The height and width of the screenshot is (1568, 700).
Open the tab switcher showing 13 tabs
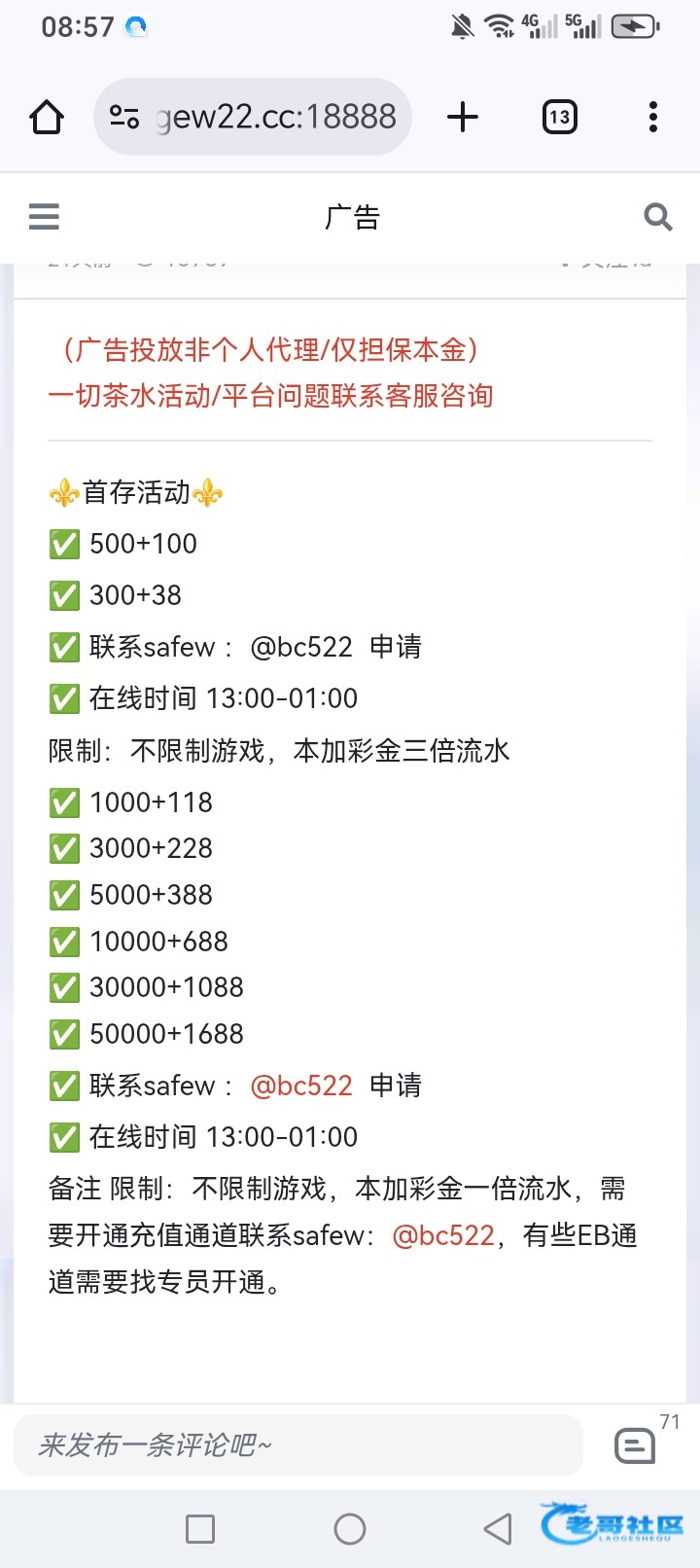(559, 118)
